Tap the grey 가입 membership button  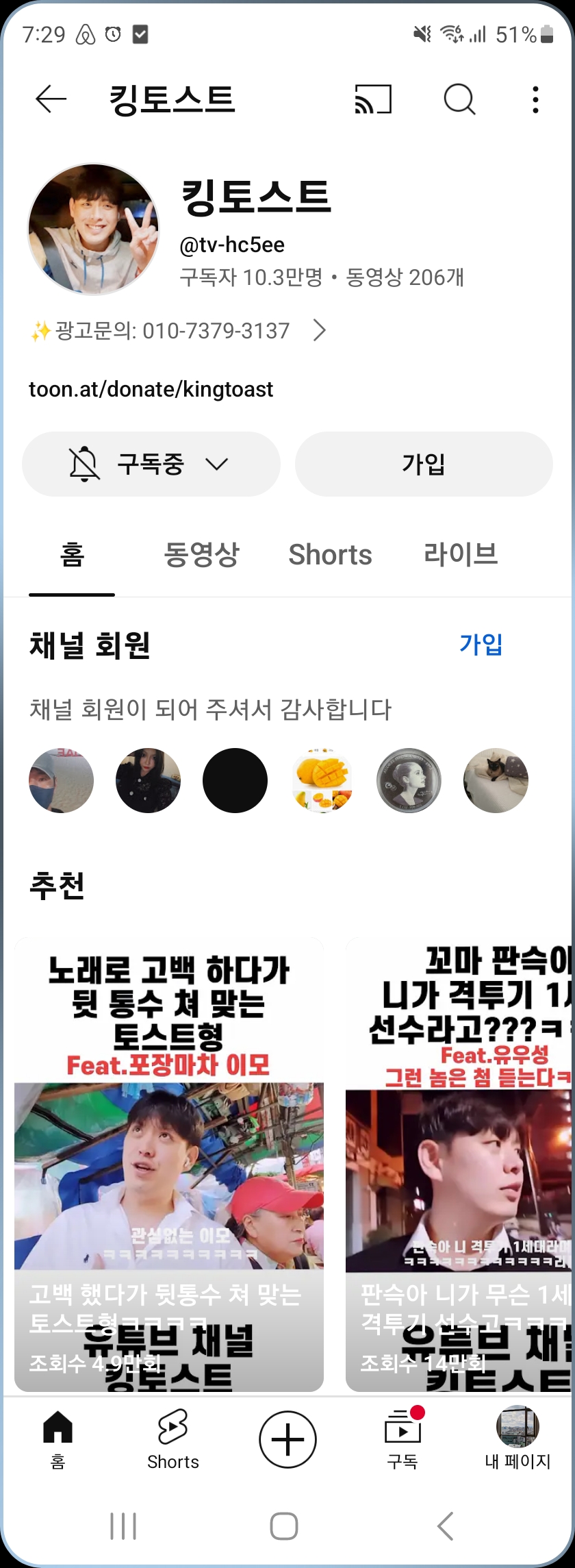423,464
